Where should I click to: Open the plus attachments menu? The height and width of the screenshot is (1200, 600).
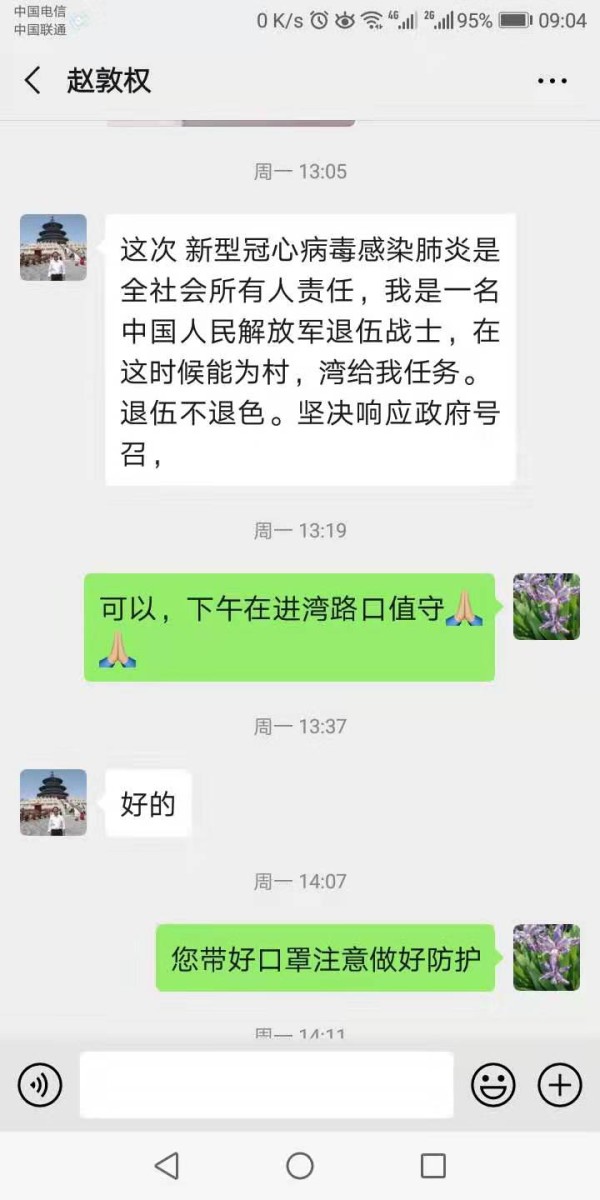(x=560, y=1085)
